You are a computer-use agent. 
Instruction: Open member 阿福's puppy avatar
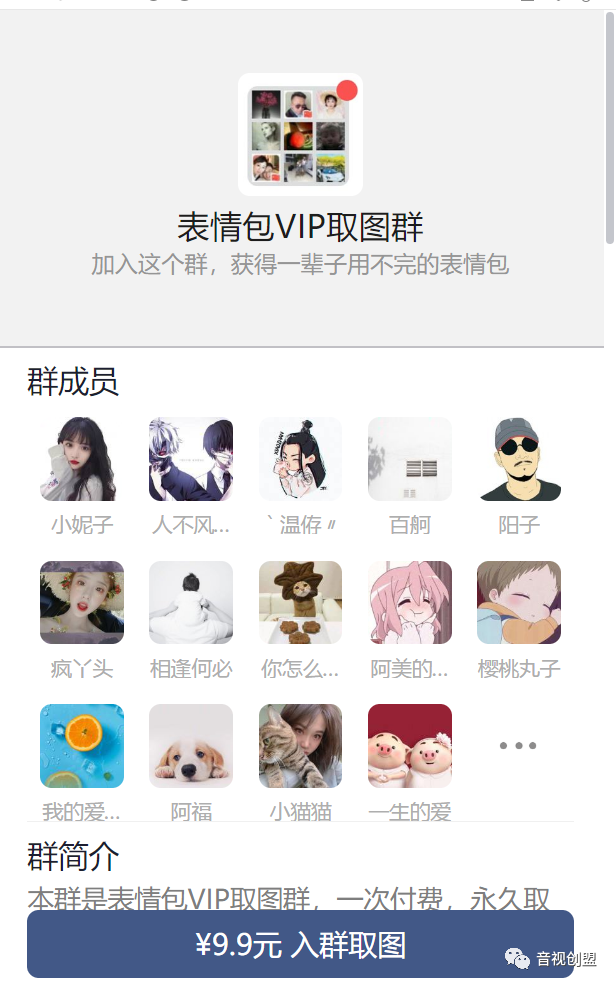point(191,746)
